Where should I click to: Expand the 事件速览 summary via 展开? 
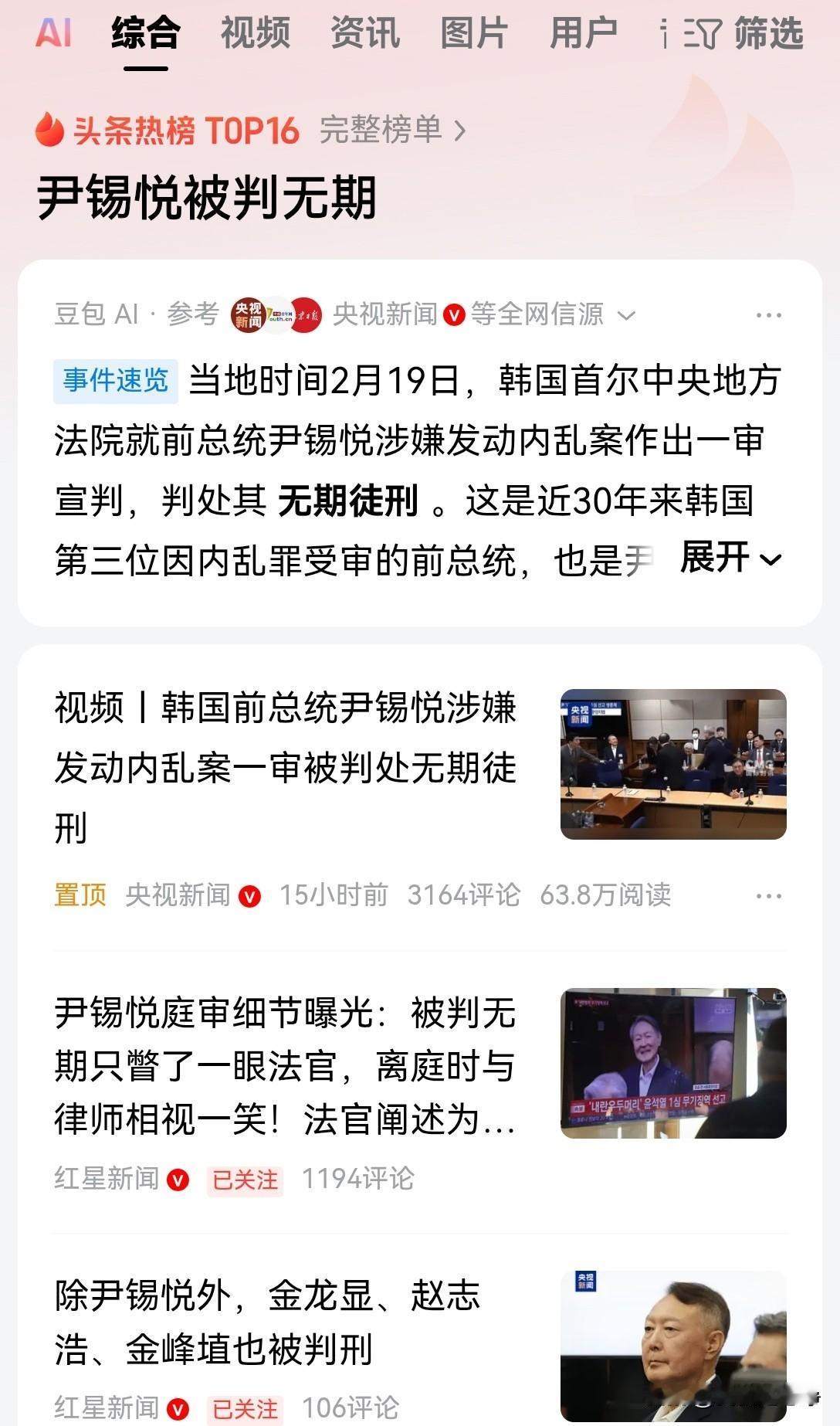pos(726,561)
